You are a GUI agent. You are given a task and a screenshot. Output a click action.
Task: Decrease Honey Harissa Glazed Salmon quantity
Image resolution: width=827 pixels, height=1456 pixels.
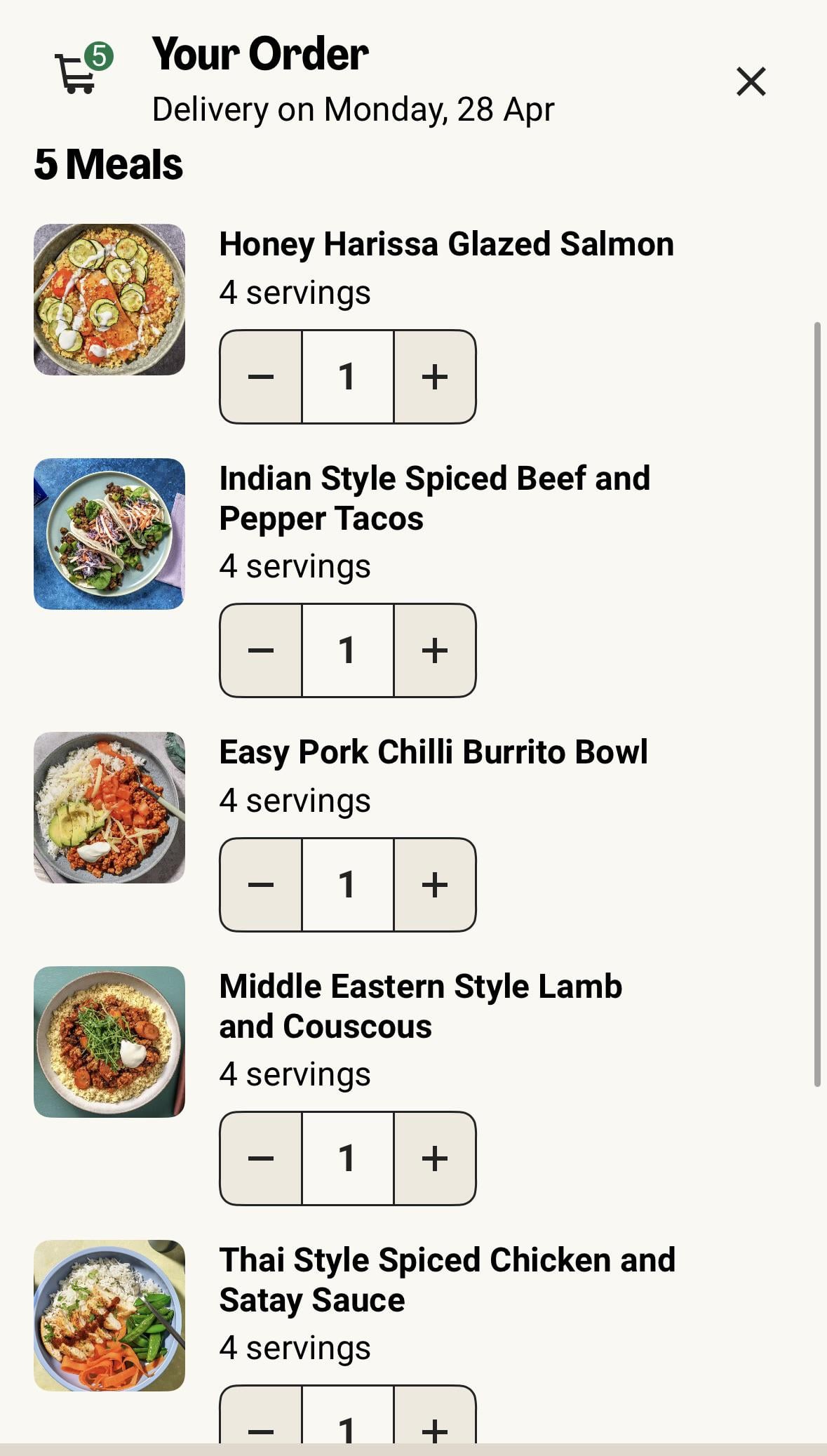pos(261,377)
